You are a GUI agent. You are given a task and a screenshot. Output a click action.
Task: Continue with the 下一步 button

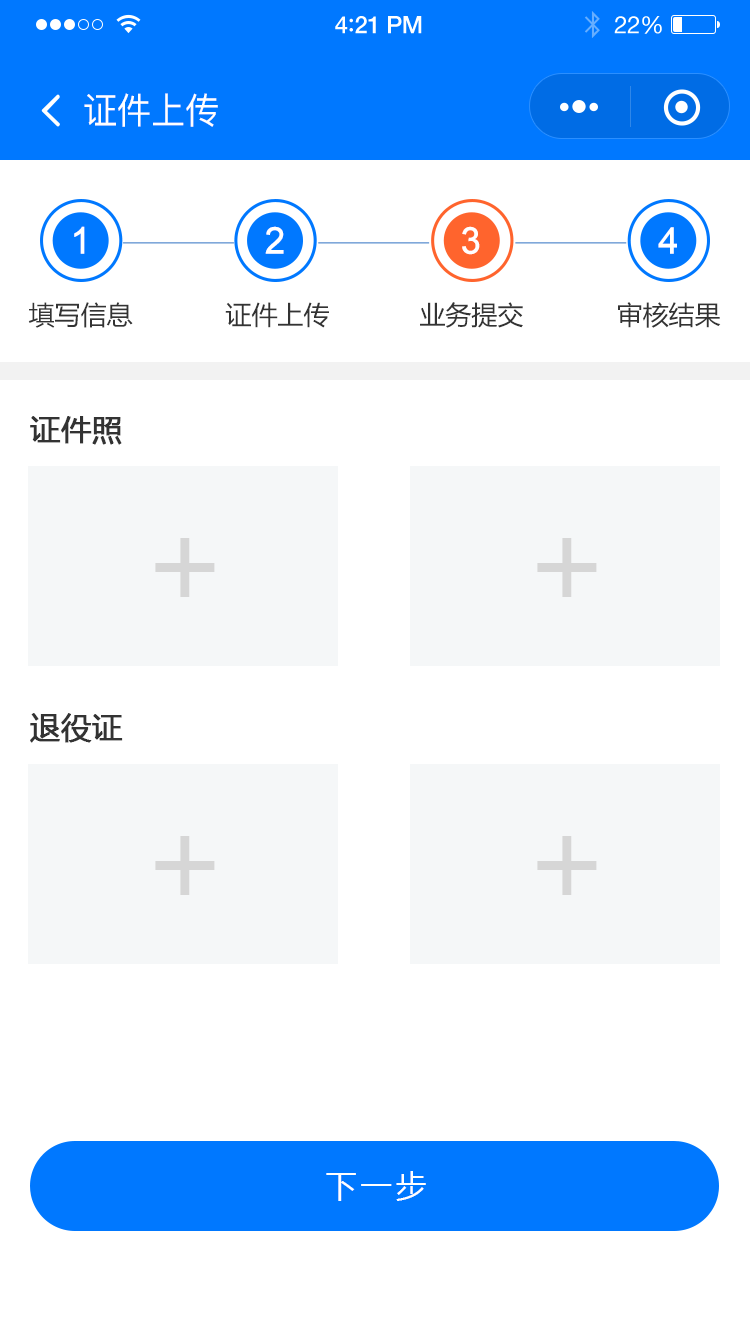pyautogui.click(x=375, y=1186)
